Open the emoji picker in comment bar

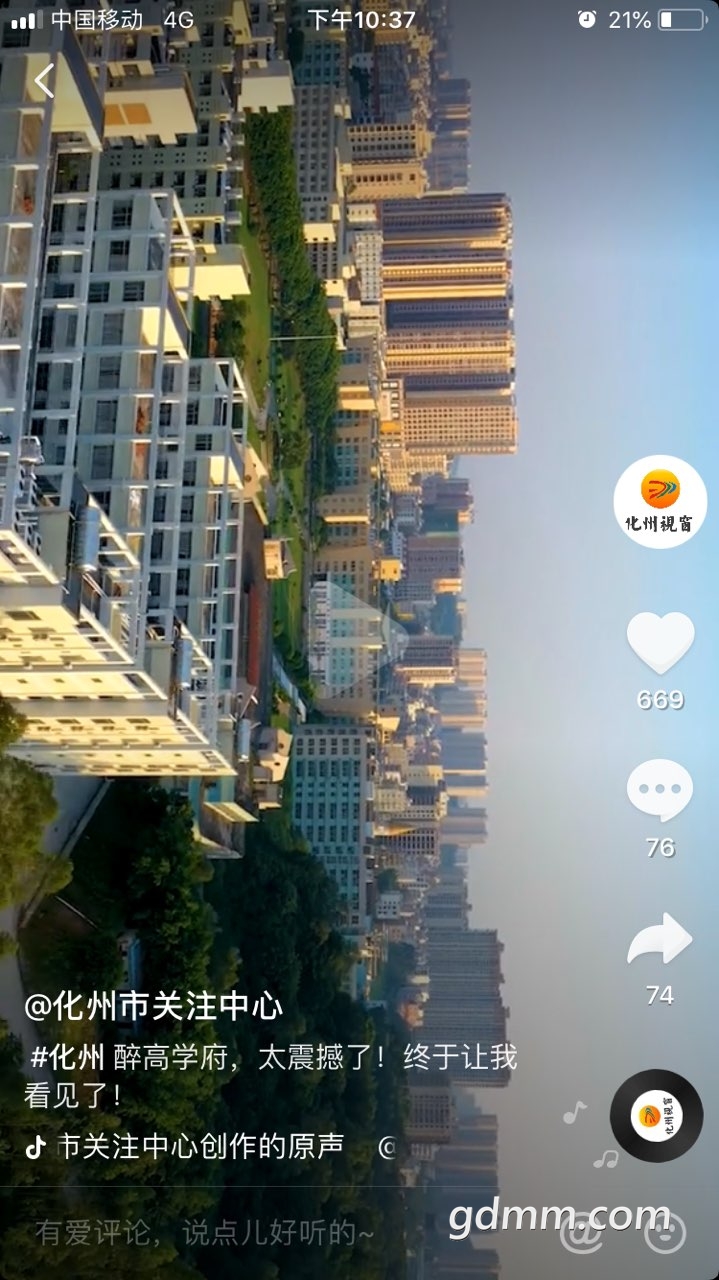[x=665, y=1233]
